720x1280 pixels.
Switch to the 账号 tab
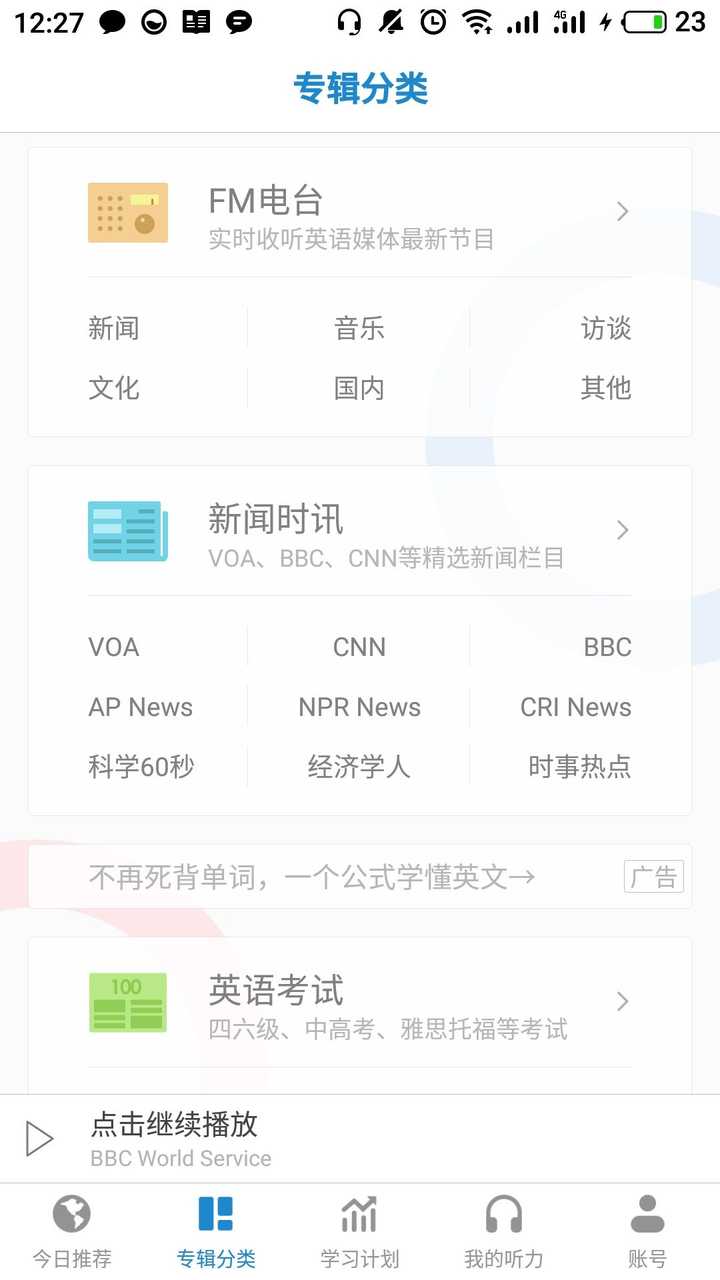tap(647, 1232)
